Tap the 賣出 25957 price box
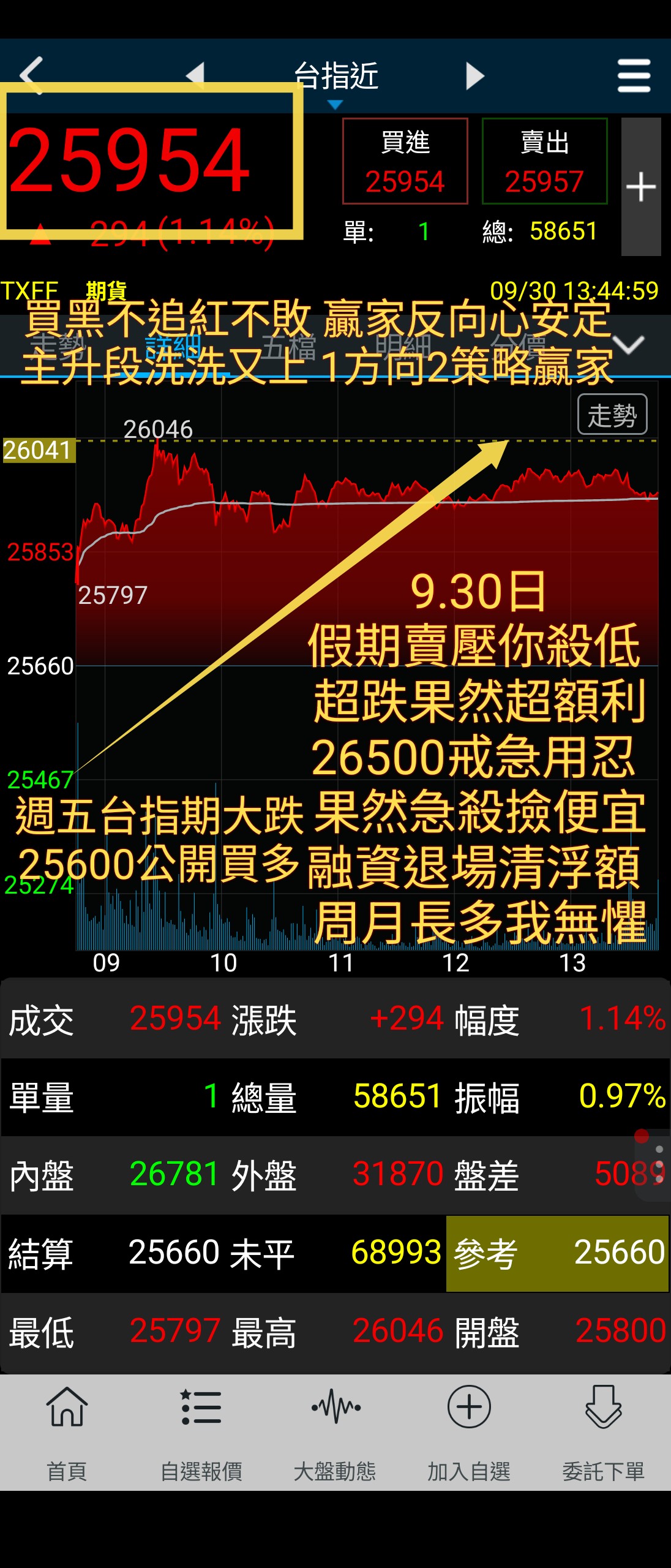 [544, 161]
